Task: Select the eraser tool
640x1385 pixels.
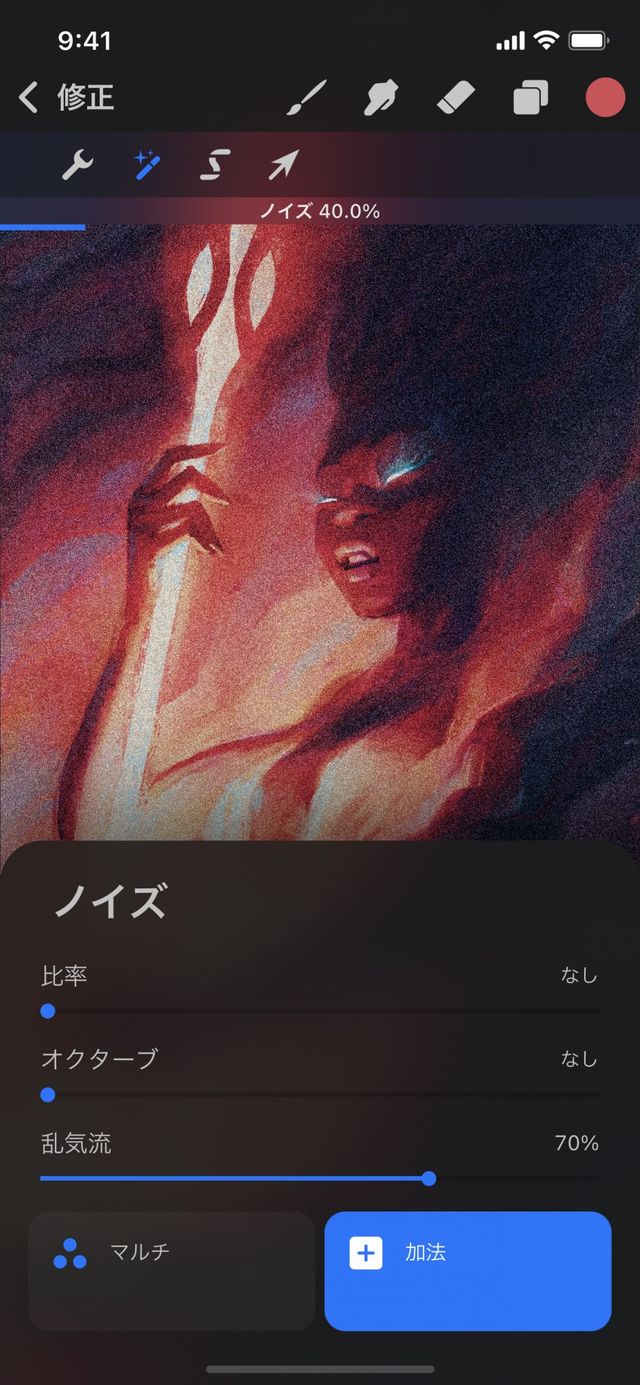Action: [458, 98]
